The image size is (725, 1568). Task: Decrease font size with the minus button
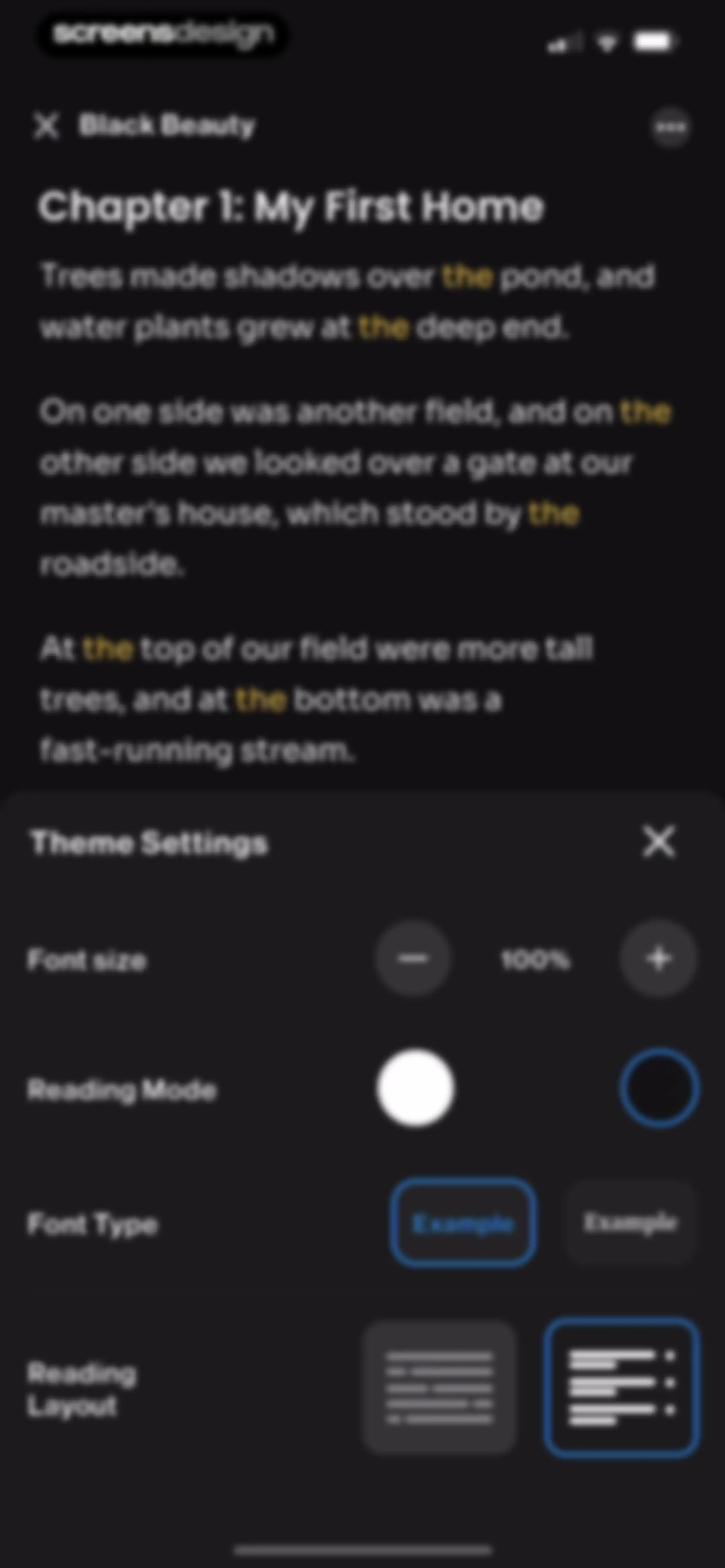pyautogui.click(x=413, y=959)
